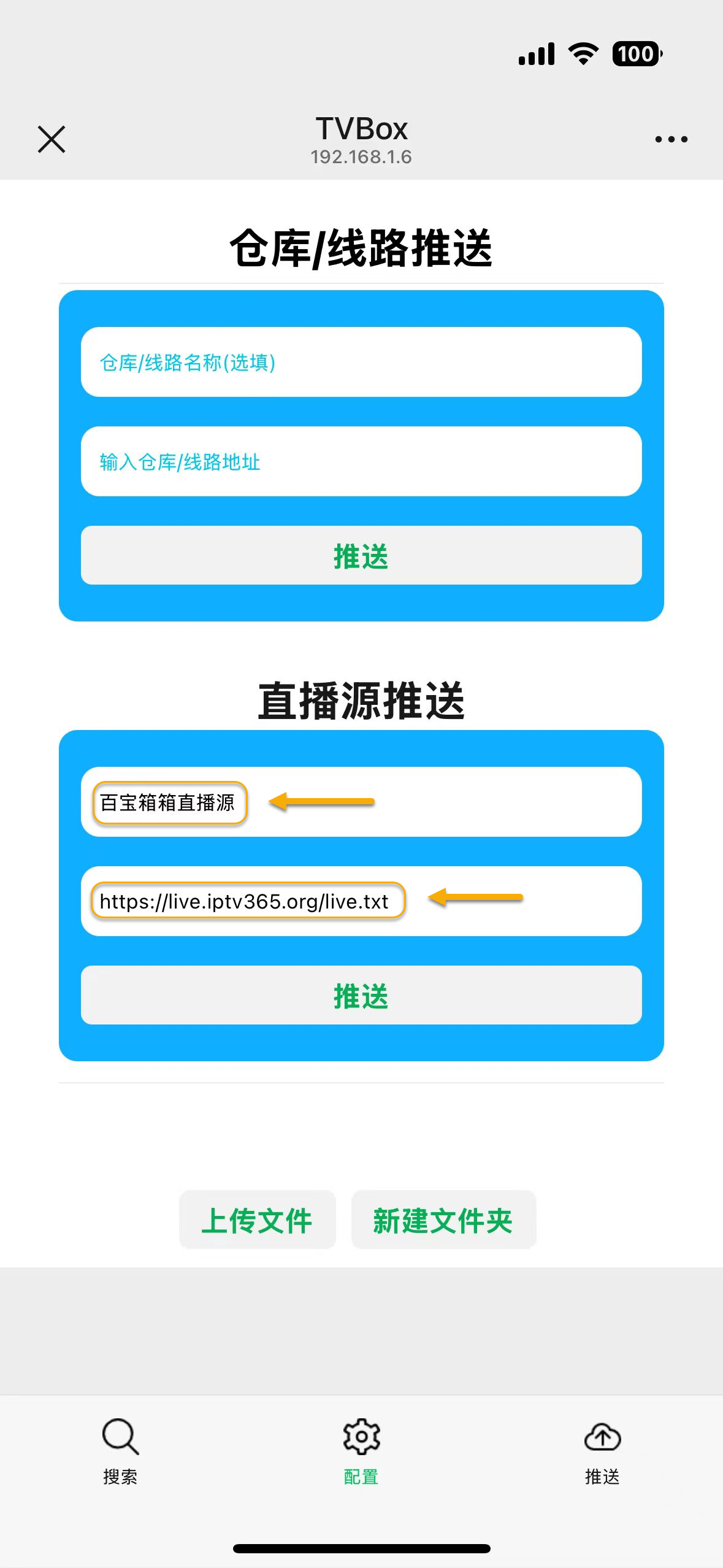Image resolution: width=723 pixels, height=1568 pixels.
Task: Switch to the 搜索 tab
Action: point(120,1451)
